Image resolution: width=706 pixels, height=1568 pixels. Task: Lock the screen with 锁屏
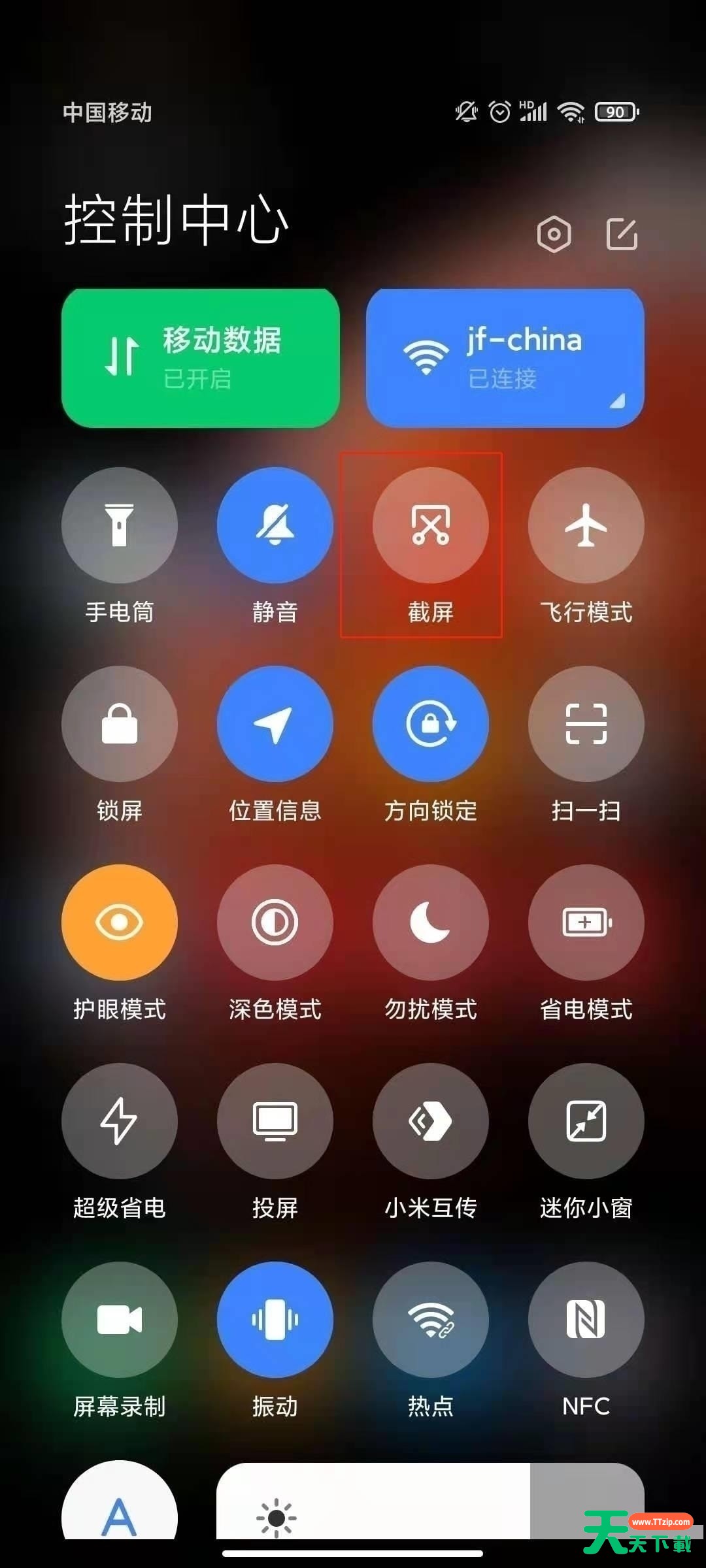pos(120,724)
